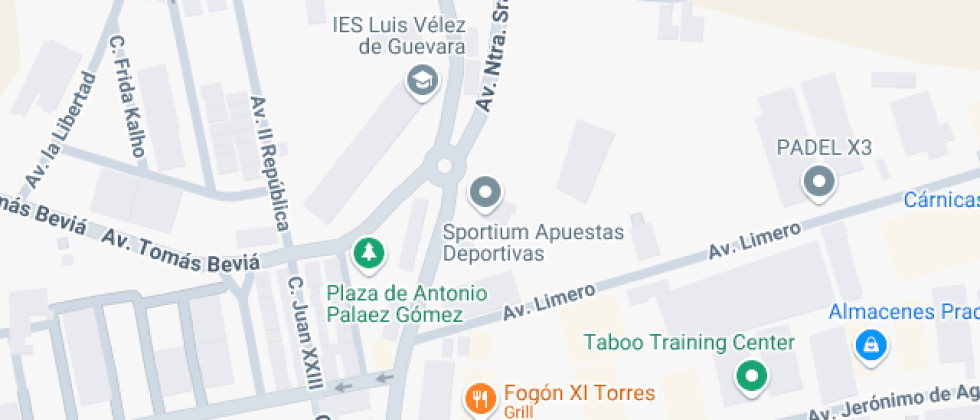Tap the PADEL X3 map pin
This screenshot has height=420, width=980.
[x=820, y=182]
